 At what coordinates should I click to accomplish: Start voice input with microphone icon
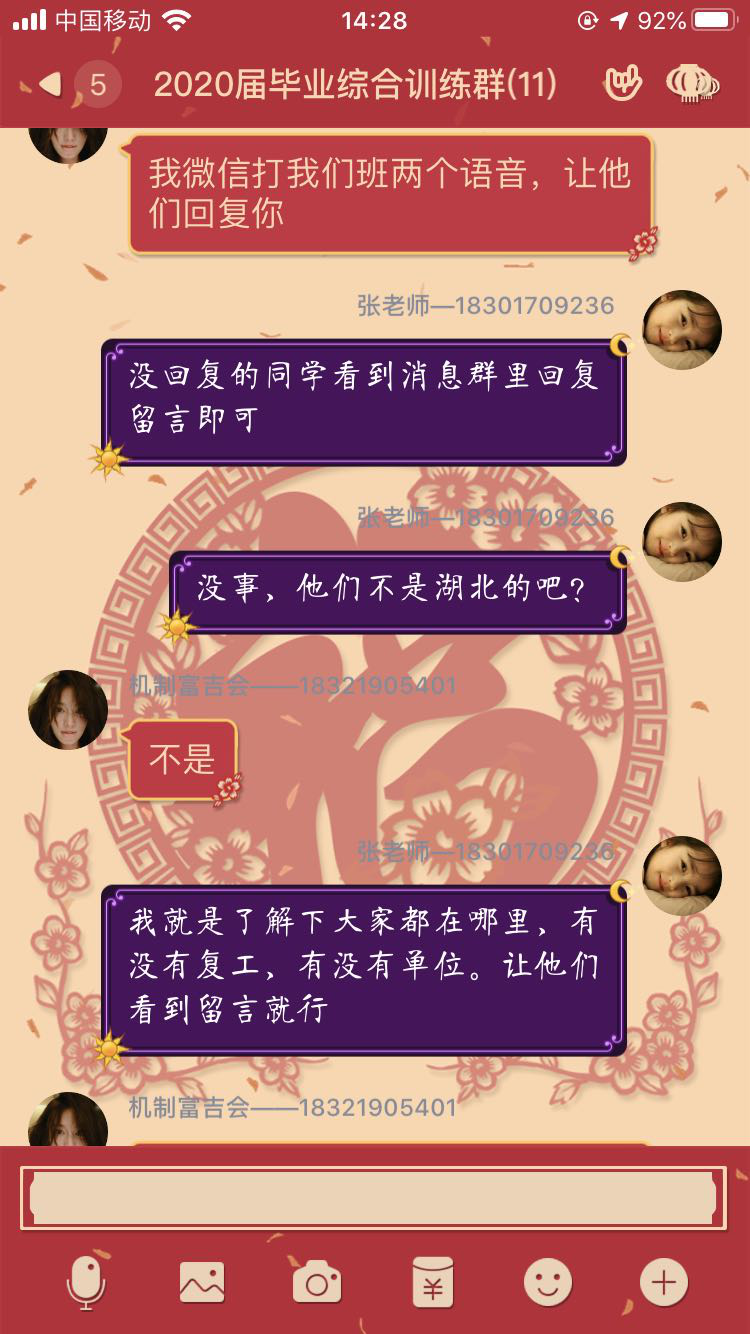pyautogui.click(x=86, y=1282)
